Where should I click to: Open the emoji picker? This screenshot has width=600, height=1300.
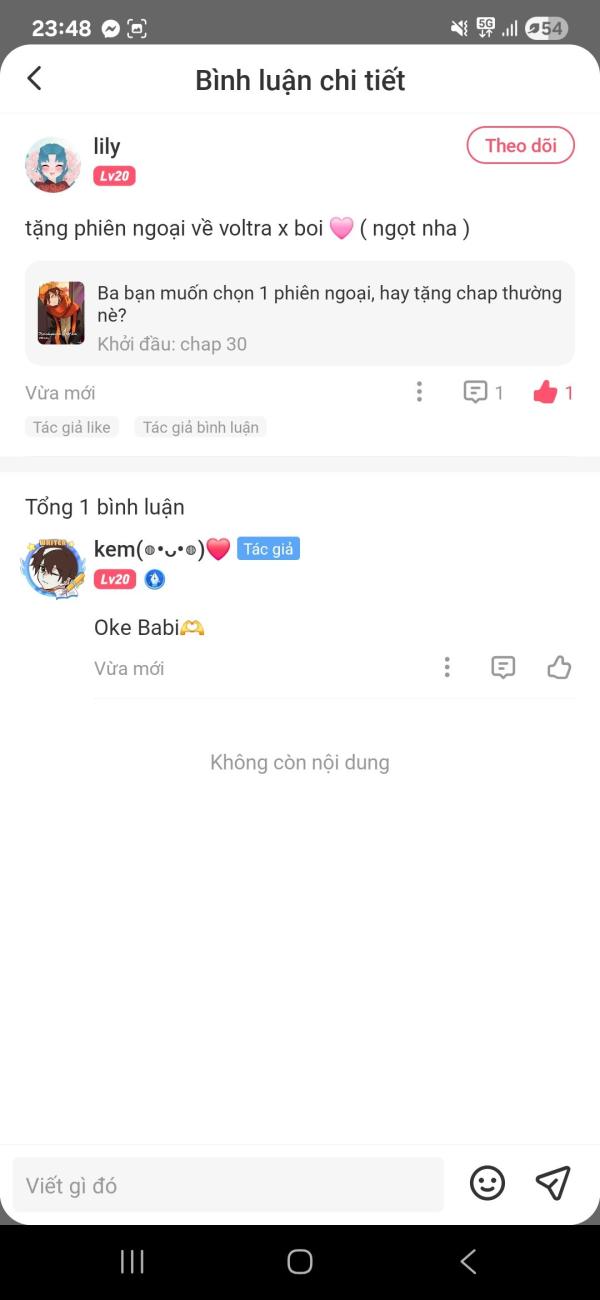488,1184
